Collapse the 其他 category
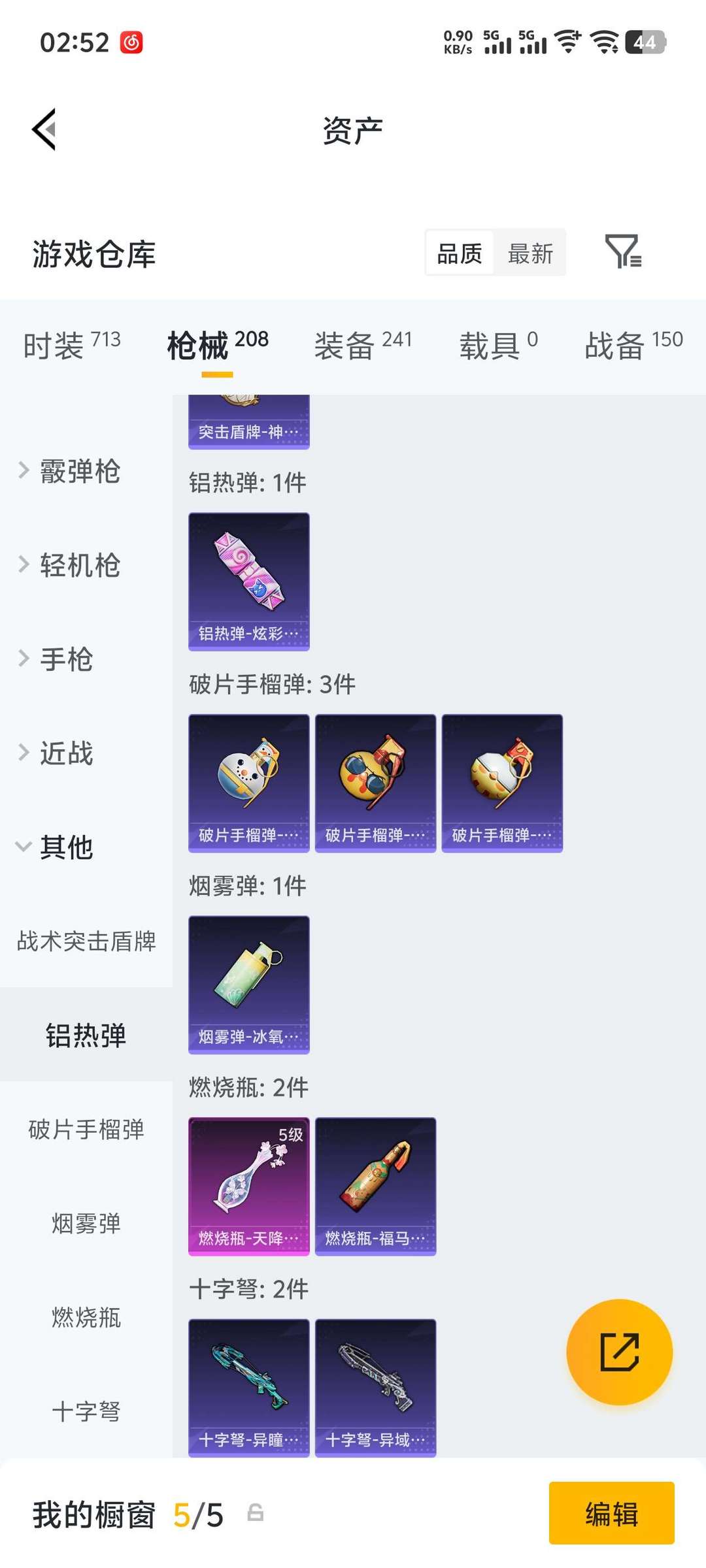Viewport: 706px width, 1568px height. [65, 847]
